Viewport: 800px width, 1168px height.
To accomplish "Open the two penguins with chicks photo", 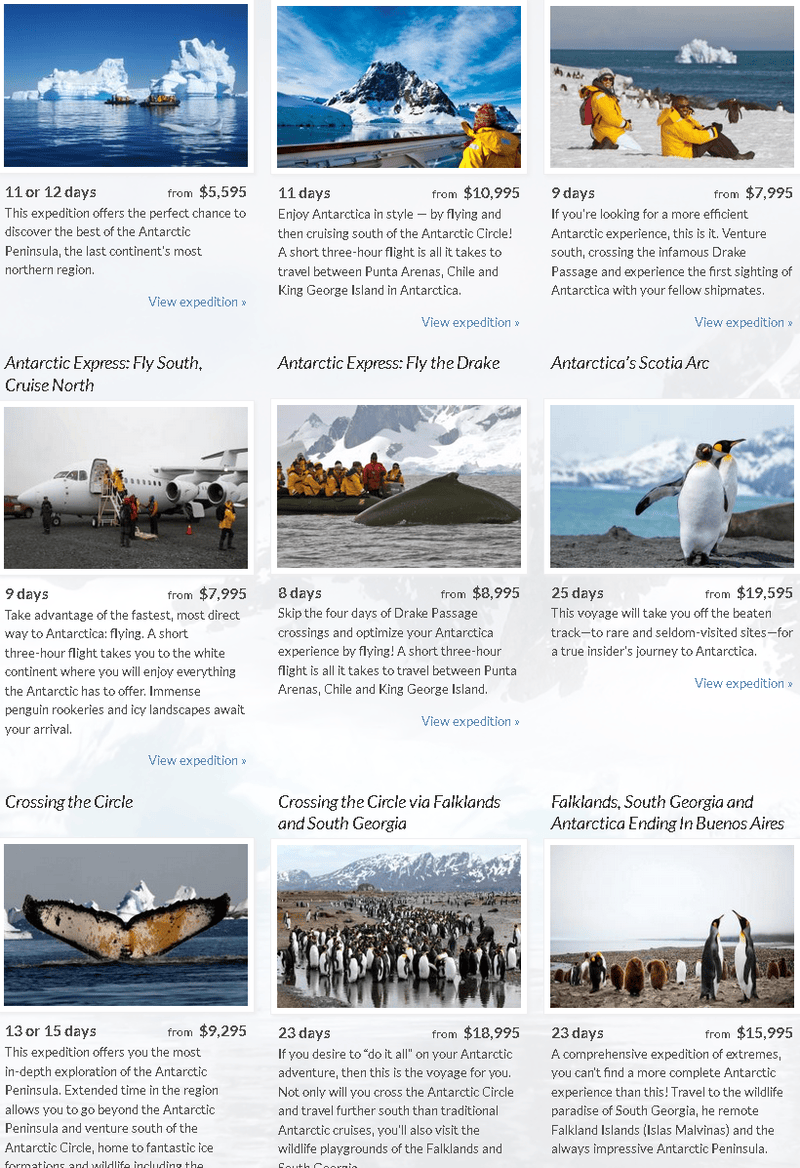I will coord(672,925).
